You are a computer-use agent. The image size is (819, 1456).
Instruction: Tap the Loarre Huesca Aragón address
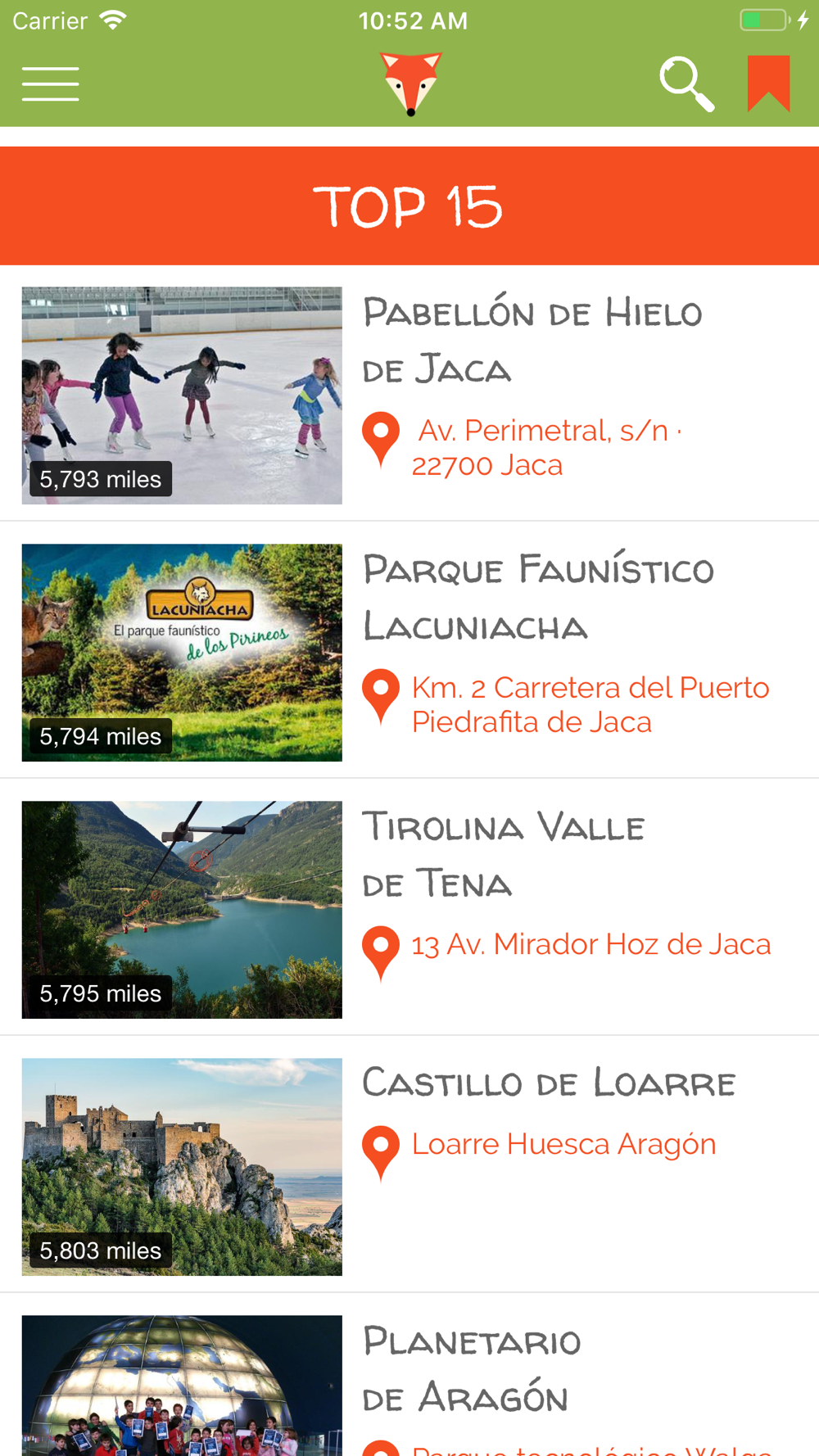tap(563, 1144)
